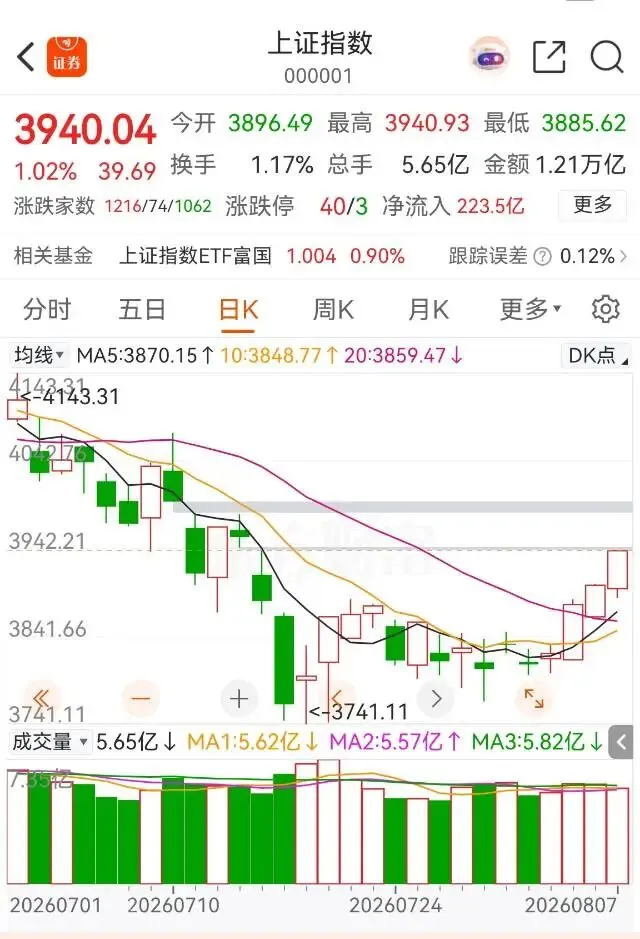640x939 pixels.
Task: Open the 均线 indicator dropdown
Action: (x=40, y=355)
